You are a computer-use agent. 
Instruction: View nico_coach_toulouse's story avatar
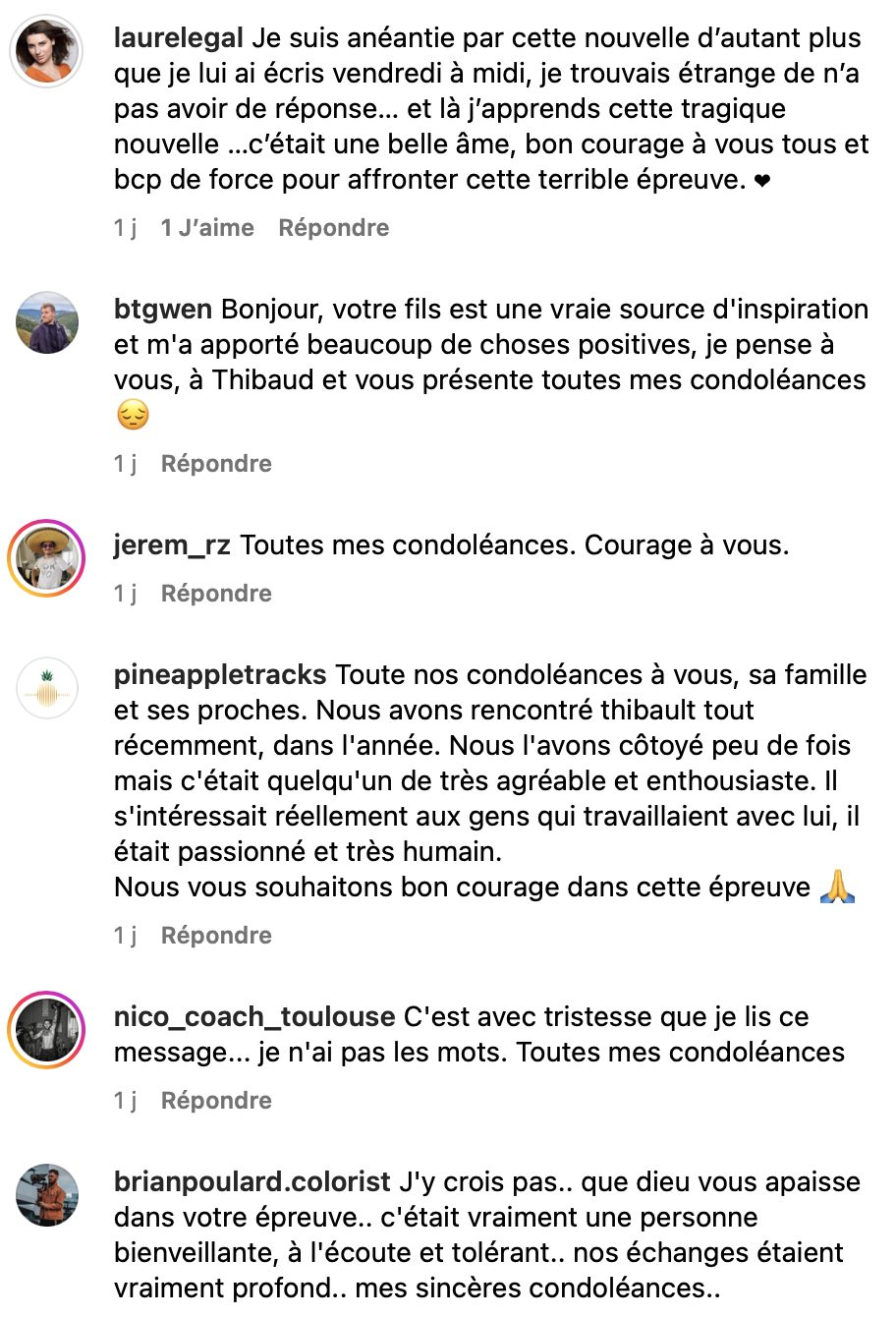point(47,1029)
